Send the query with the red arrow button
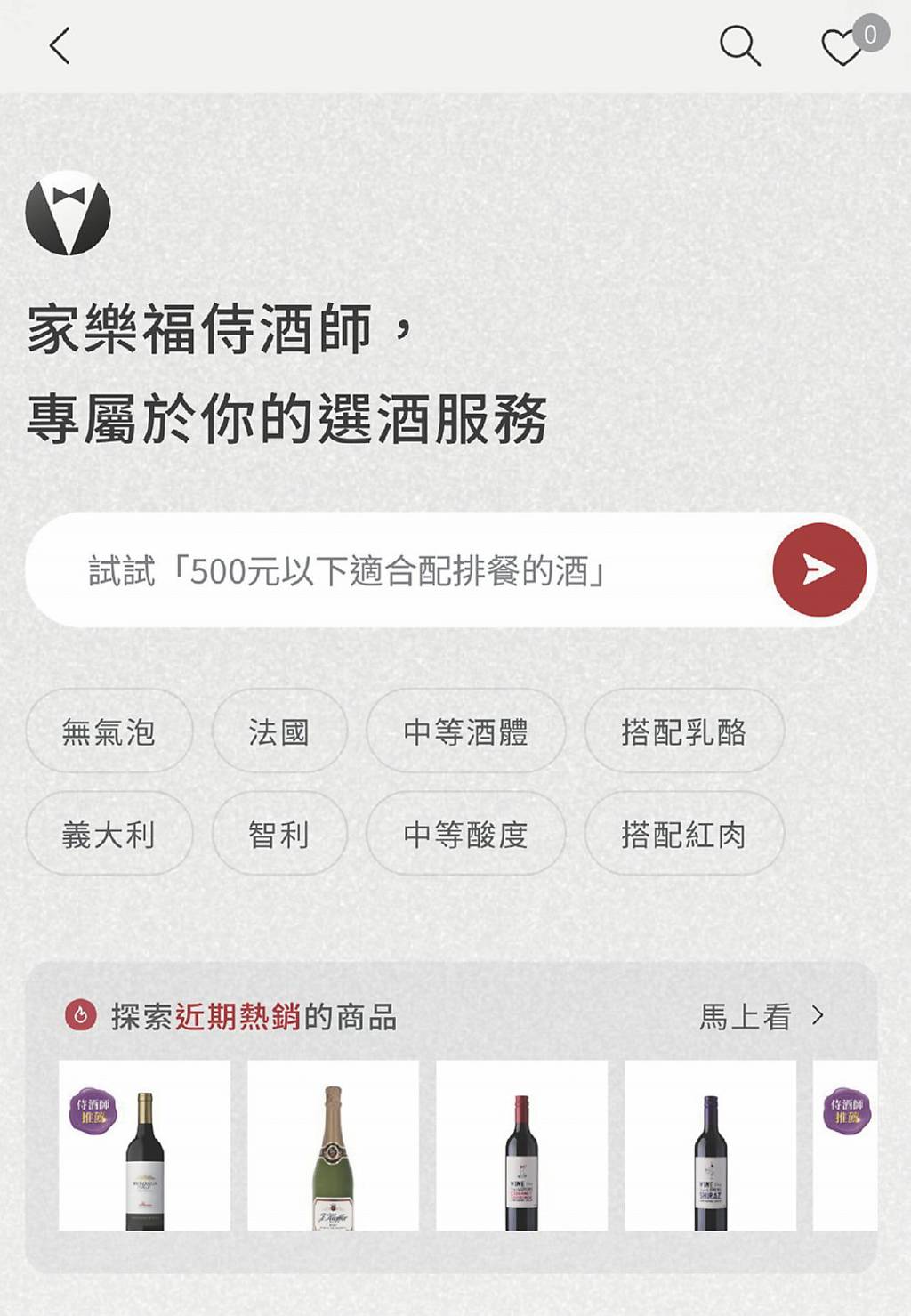Screen dimensions: 911x1316 pyautogui.click(x=818, y=570)
